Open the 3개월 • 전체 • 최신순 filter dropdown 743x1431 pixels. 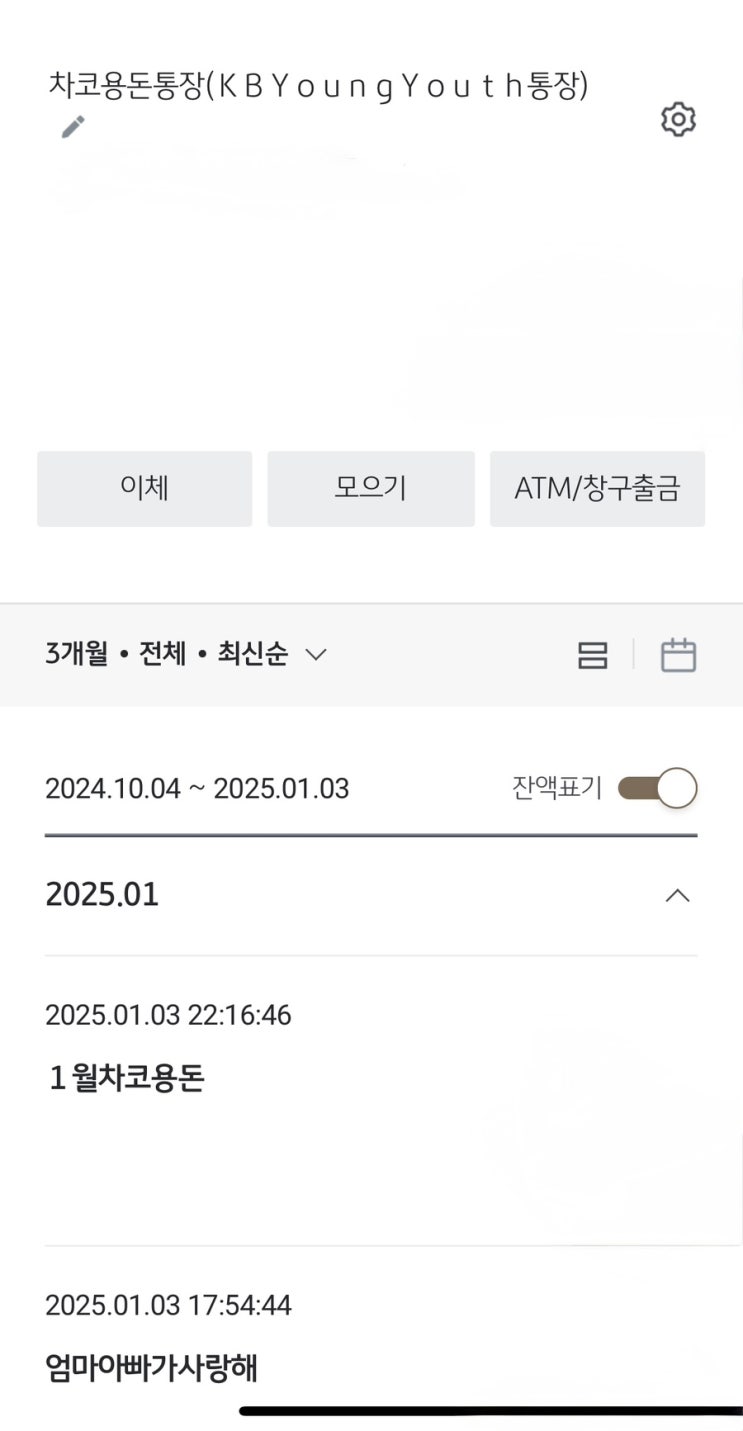point(187,655)
